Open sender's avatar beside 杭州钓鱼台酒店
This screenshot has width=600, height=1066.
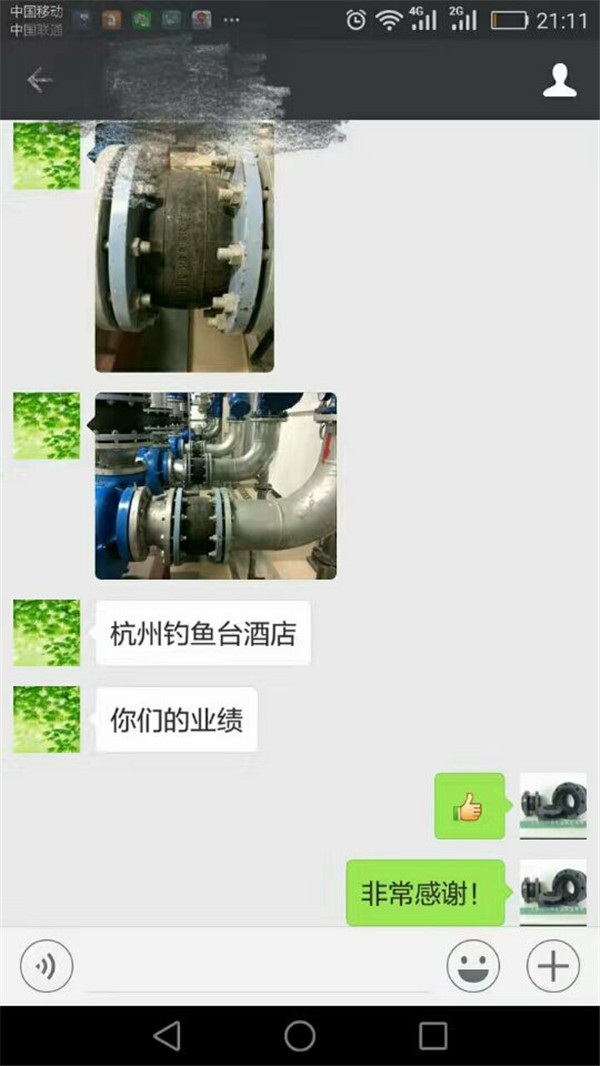[46, 633]
